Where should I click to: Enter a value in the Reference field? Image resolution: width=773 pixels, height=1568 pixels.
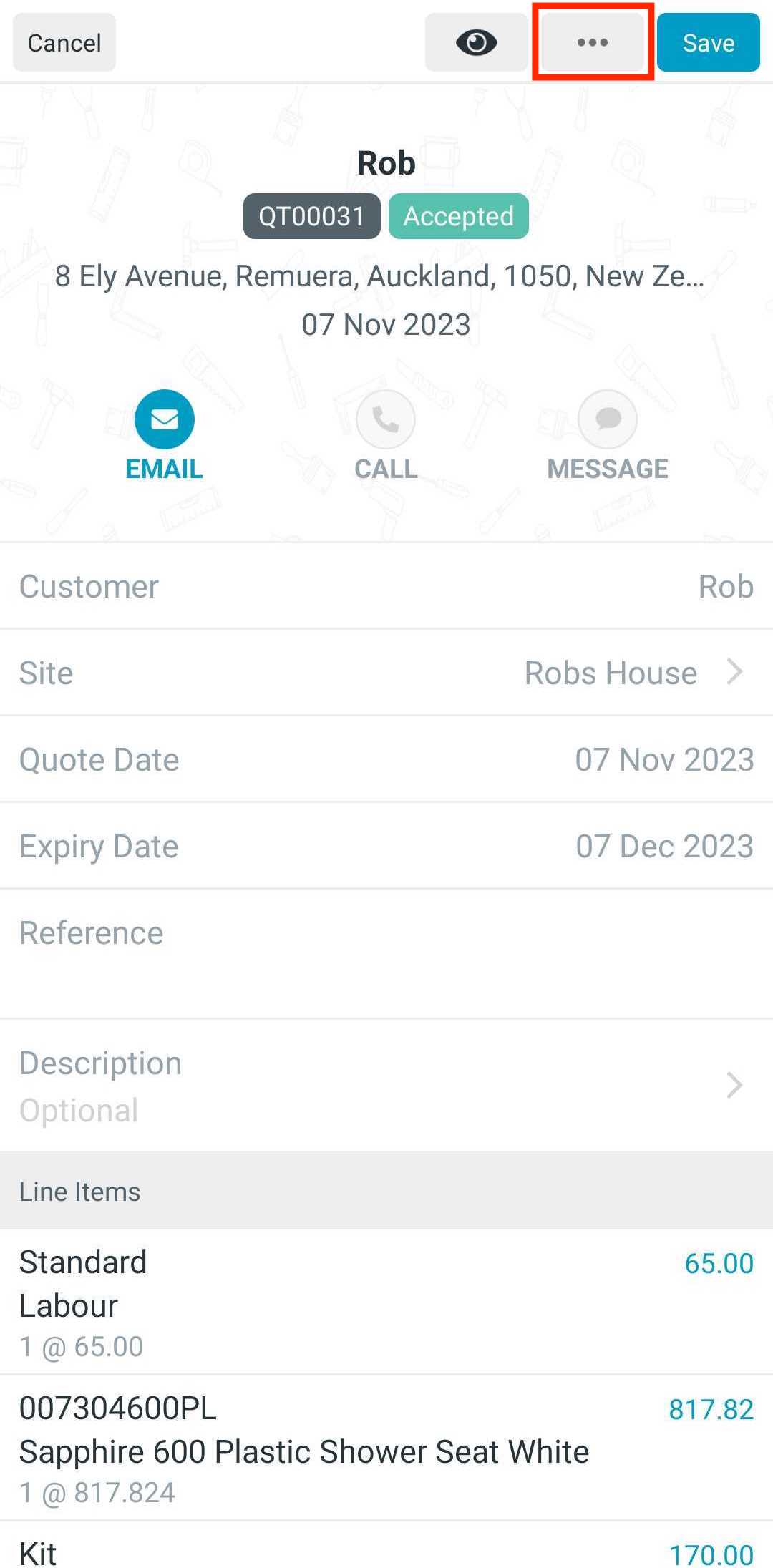tap(386, 952)
